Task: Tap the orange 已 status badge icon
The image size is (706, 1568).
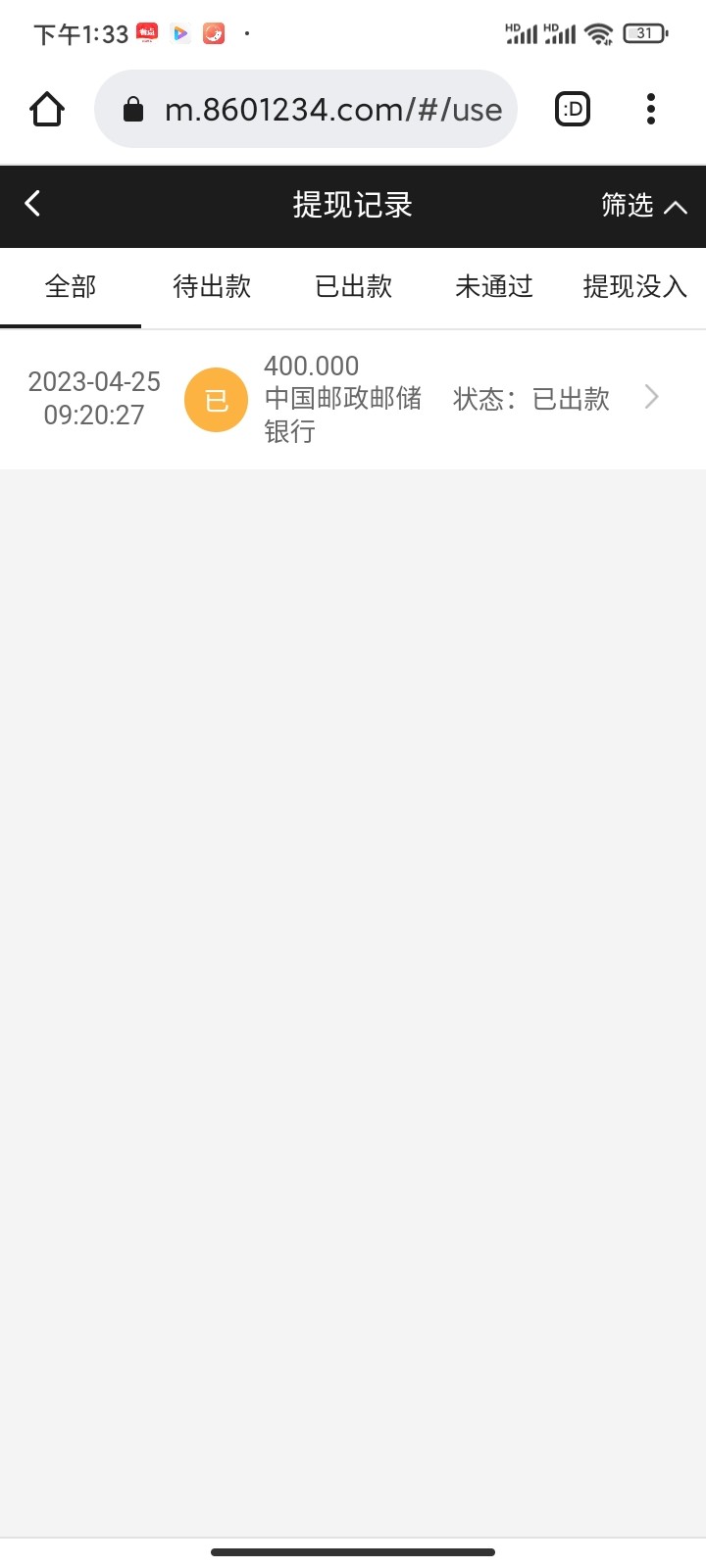Action: 216,400
